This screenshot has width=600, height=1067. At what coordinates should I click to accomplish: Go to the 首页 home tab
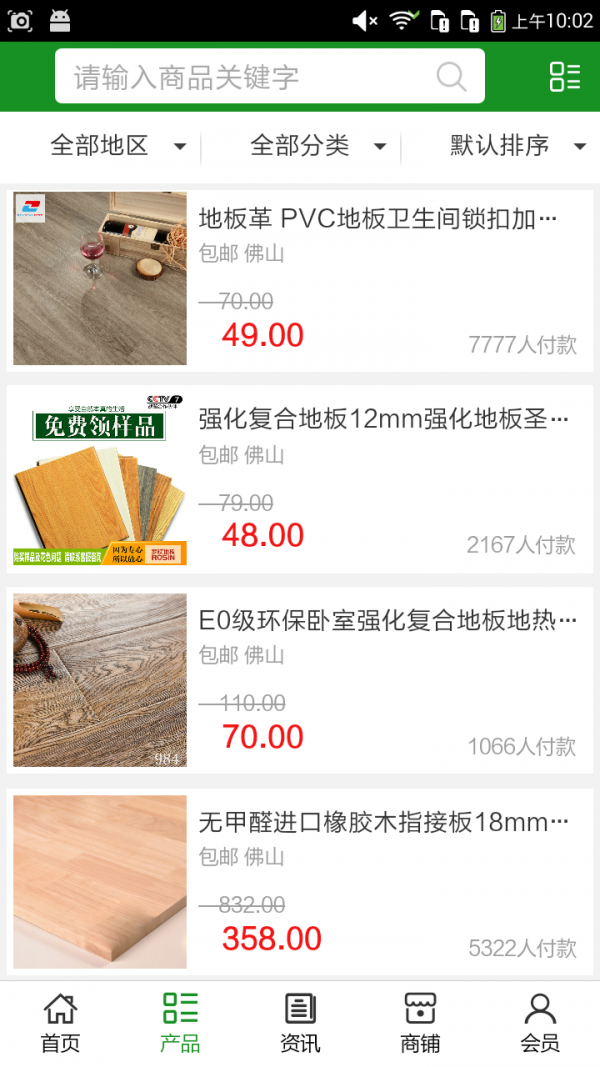(x=60, y=1023)
